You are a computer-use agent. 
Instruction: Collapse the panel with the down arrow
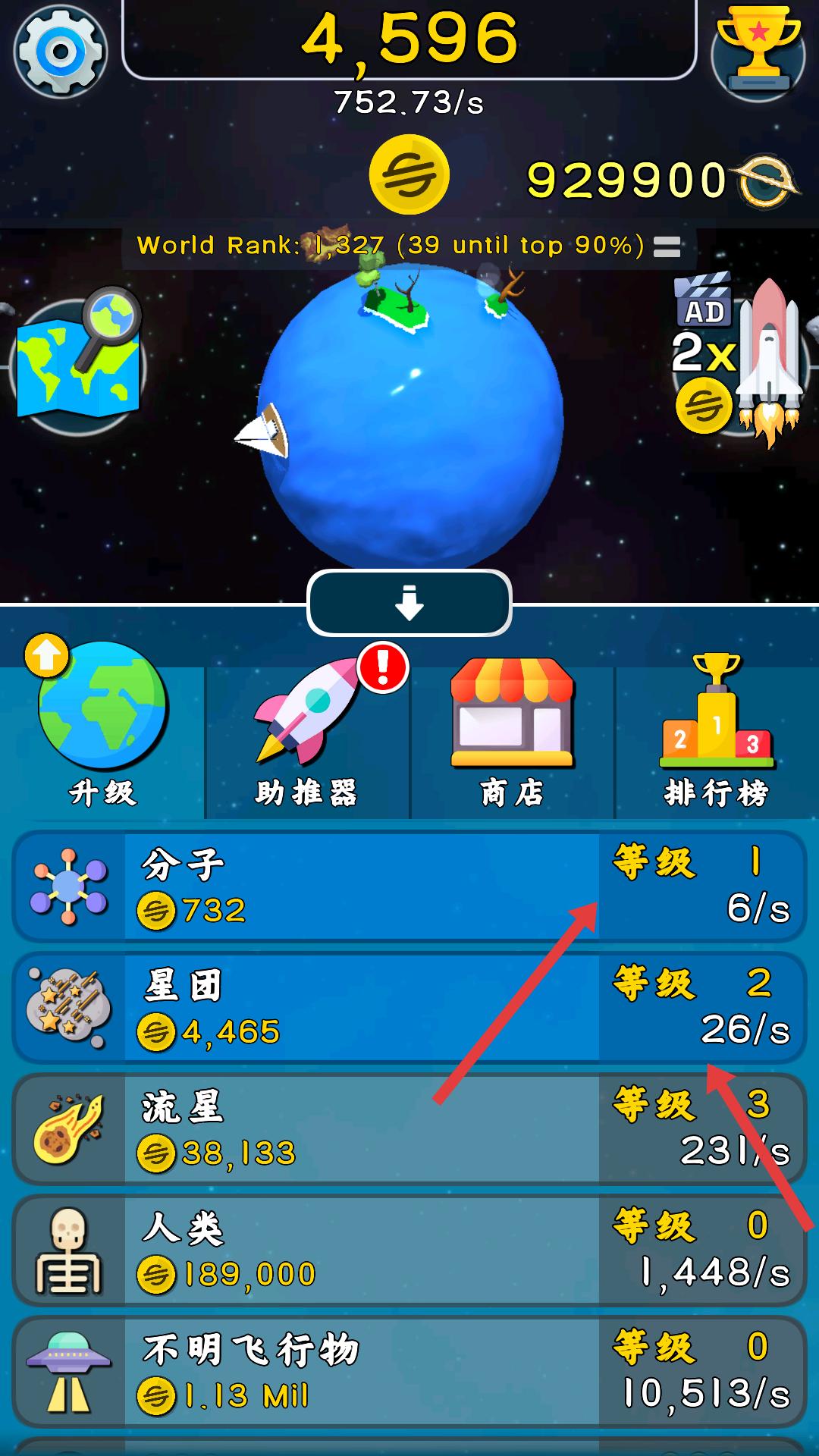[409, 603]
